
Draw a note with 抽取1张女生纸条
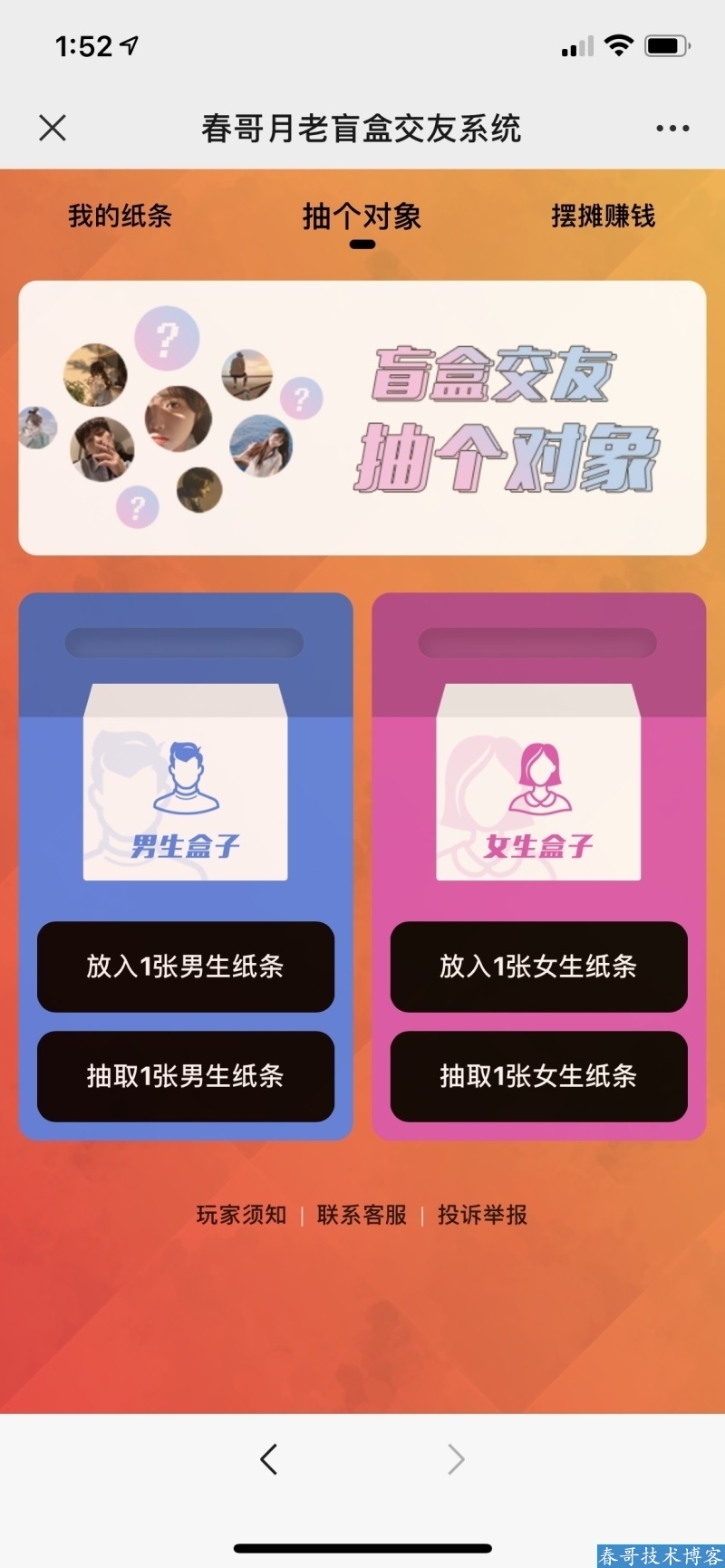click(x=538, y=1076)
